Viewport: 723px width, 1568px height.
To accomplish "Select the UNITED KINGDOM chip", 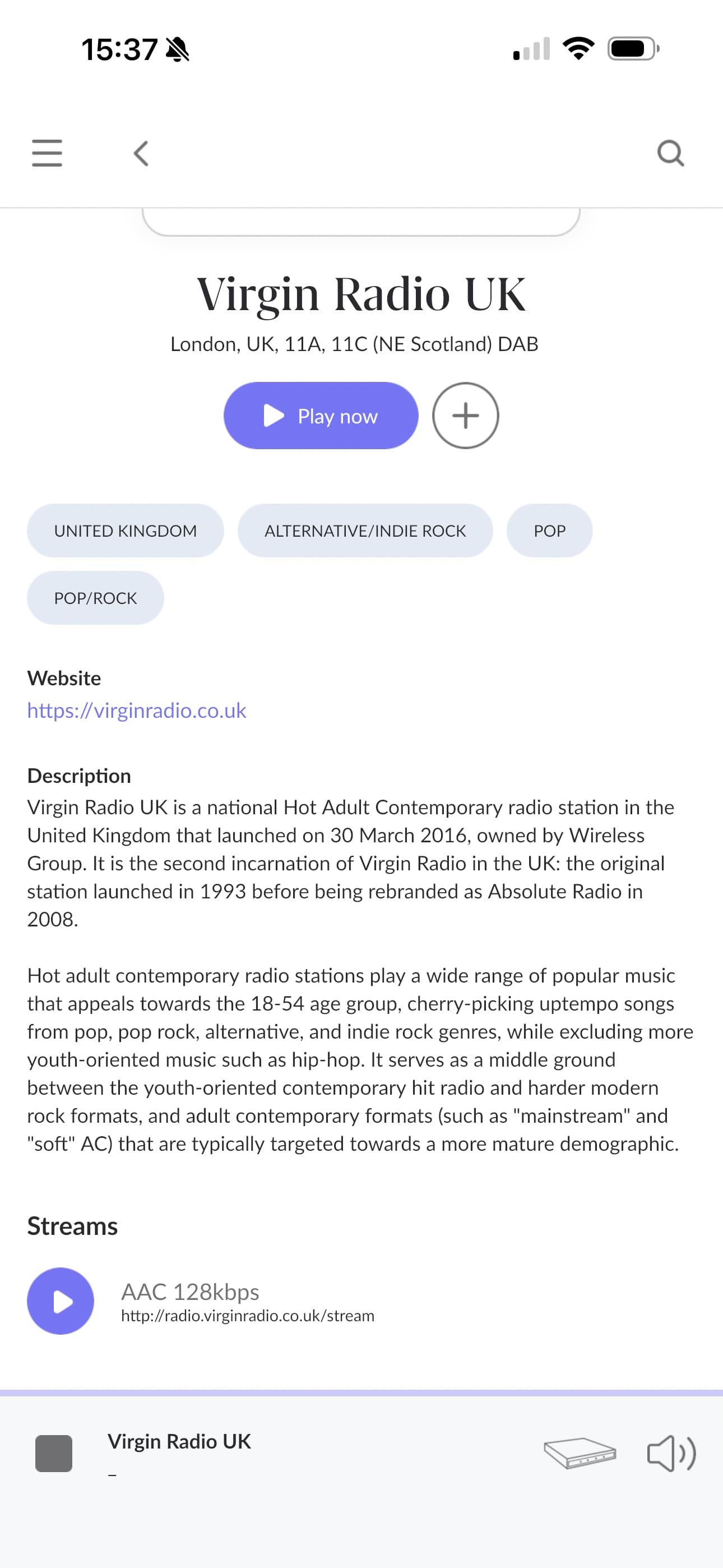I will pos(126,531).
